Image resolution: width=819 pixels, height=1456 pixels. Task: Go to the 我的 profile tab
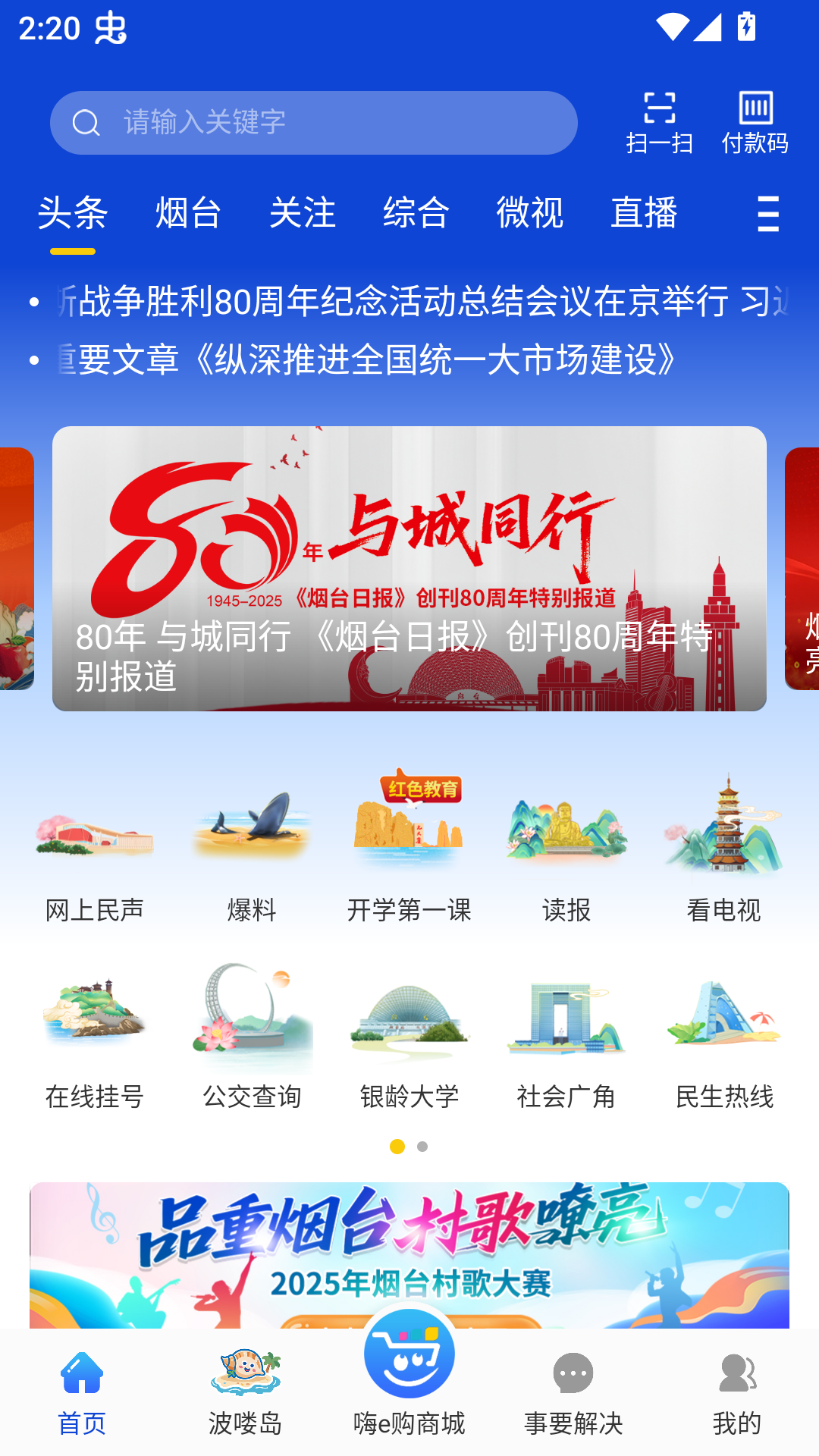tap(736, 1392)
